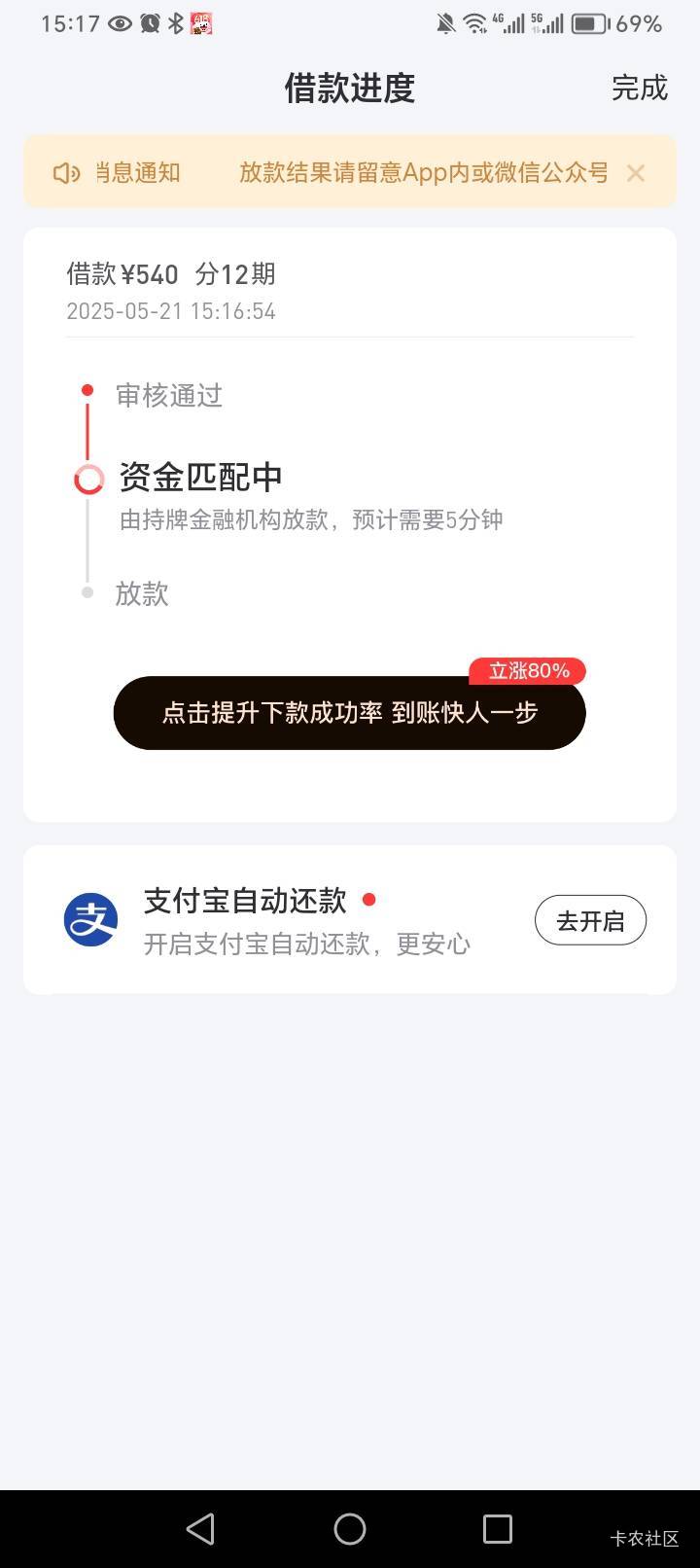Screen dimensions: 700x1568
Task: Open the 支付宝自动还款 card
Action: click(x=350, y=920)
